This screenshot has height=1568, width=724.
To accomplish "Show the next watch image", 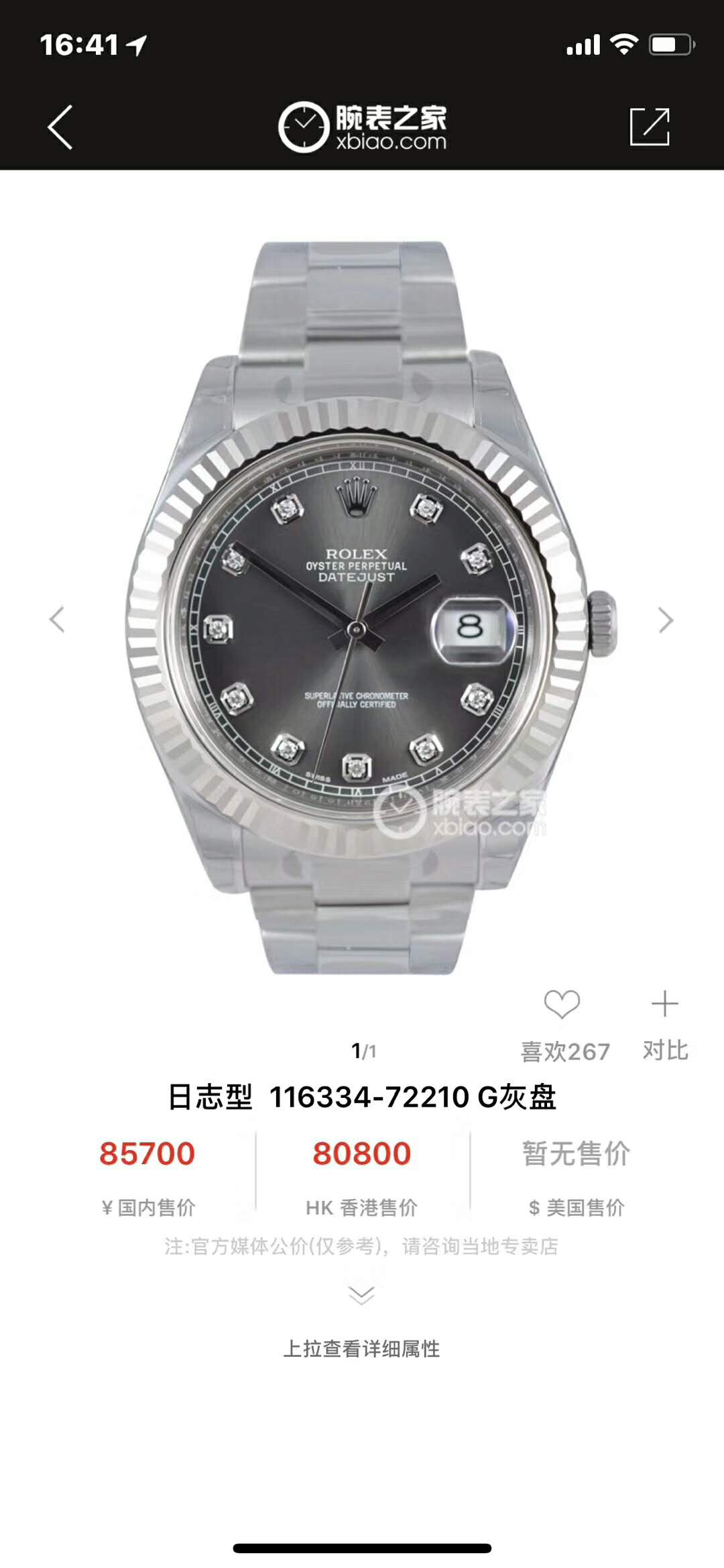I will [x=665, y=620].
